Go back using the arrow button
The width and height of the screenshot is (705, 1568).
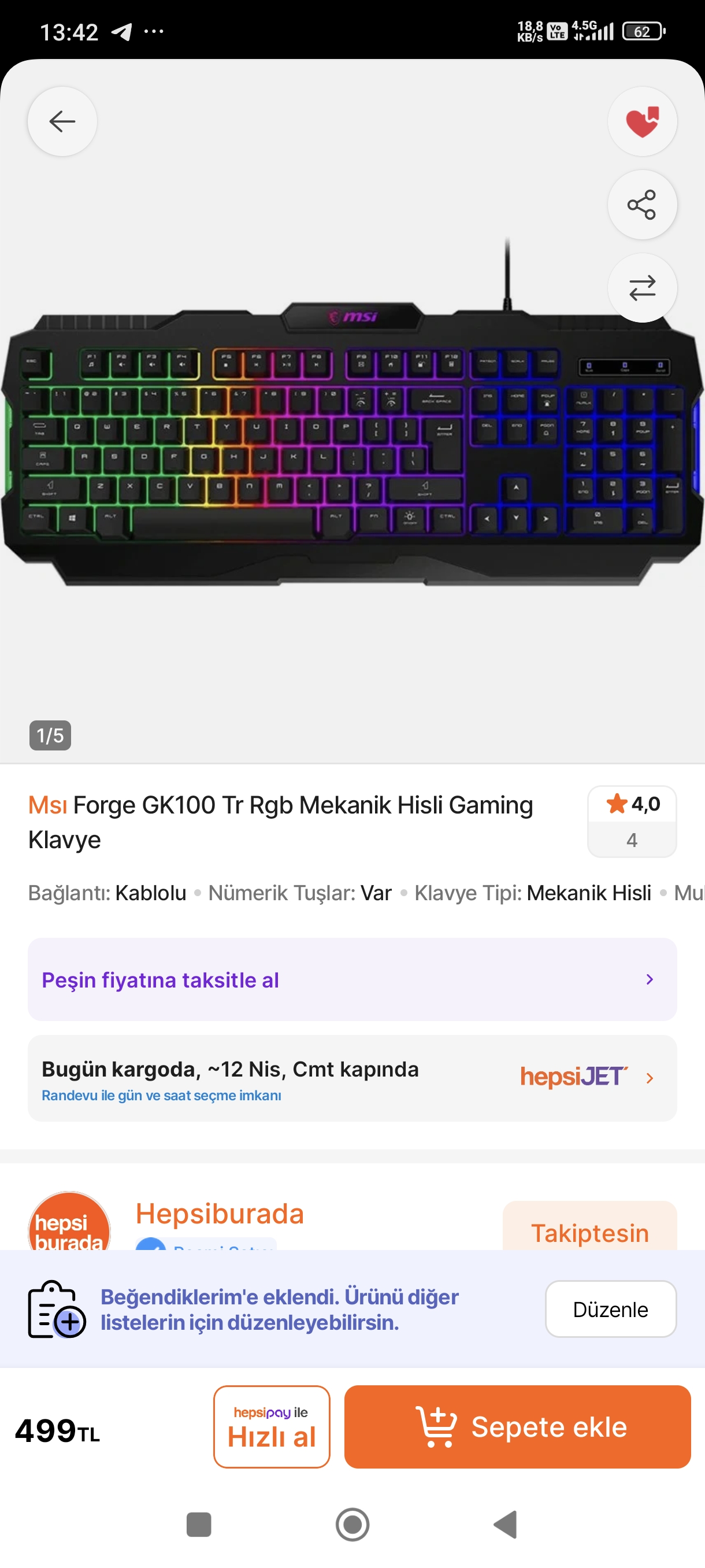pyautogui.click(x=62, y=121)
